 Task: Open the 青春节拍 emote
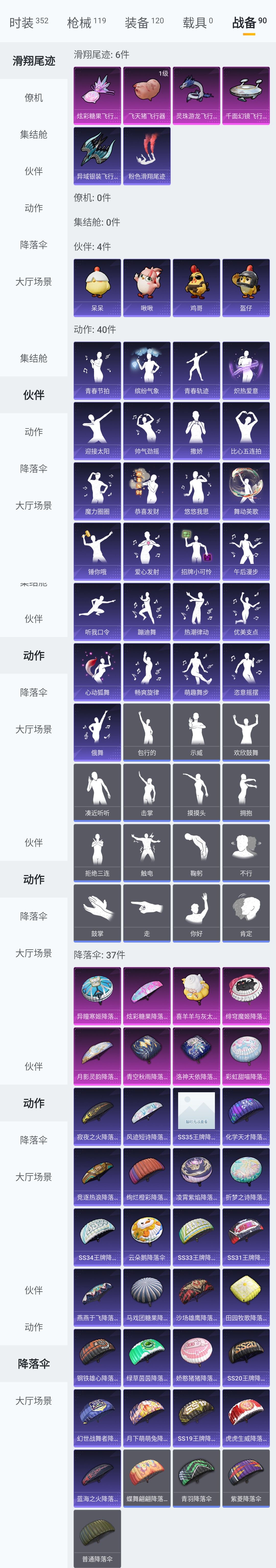pos(97,370)
